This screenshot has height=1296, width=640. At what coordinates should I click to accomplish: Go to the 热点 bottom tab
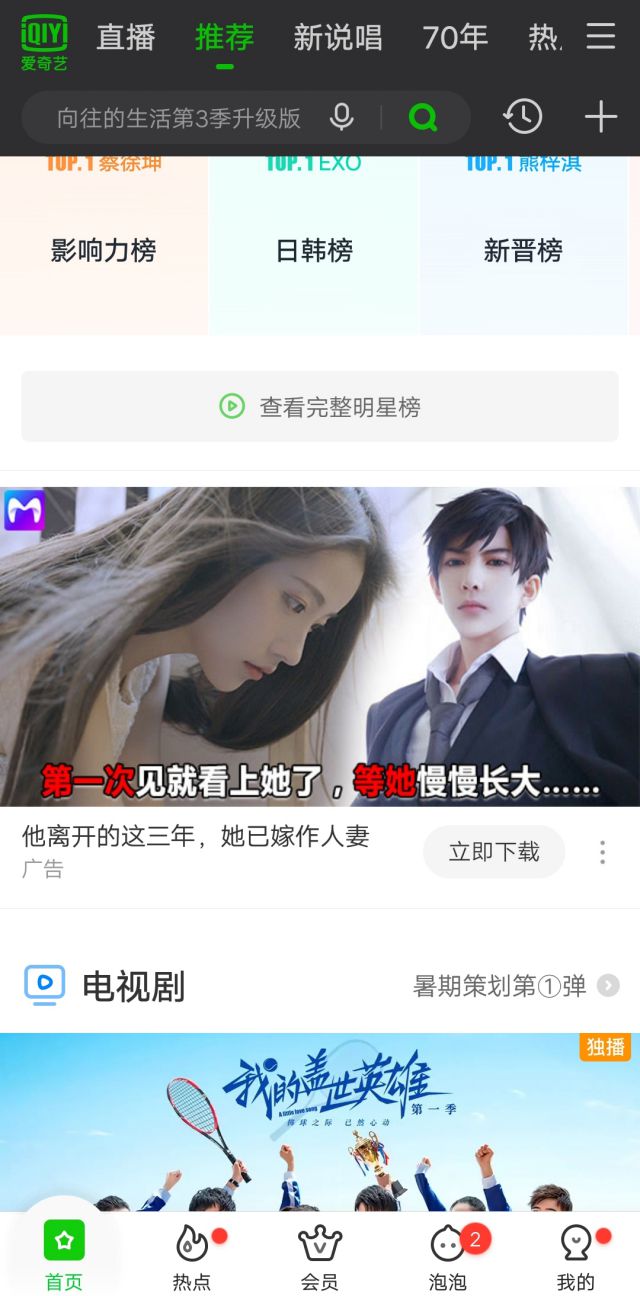(192, 1256)
